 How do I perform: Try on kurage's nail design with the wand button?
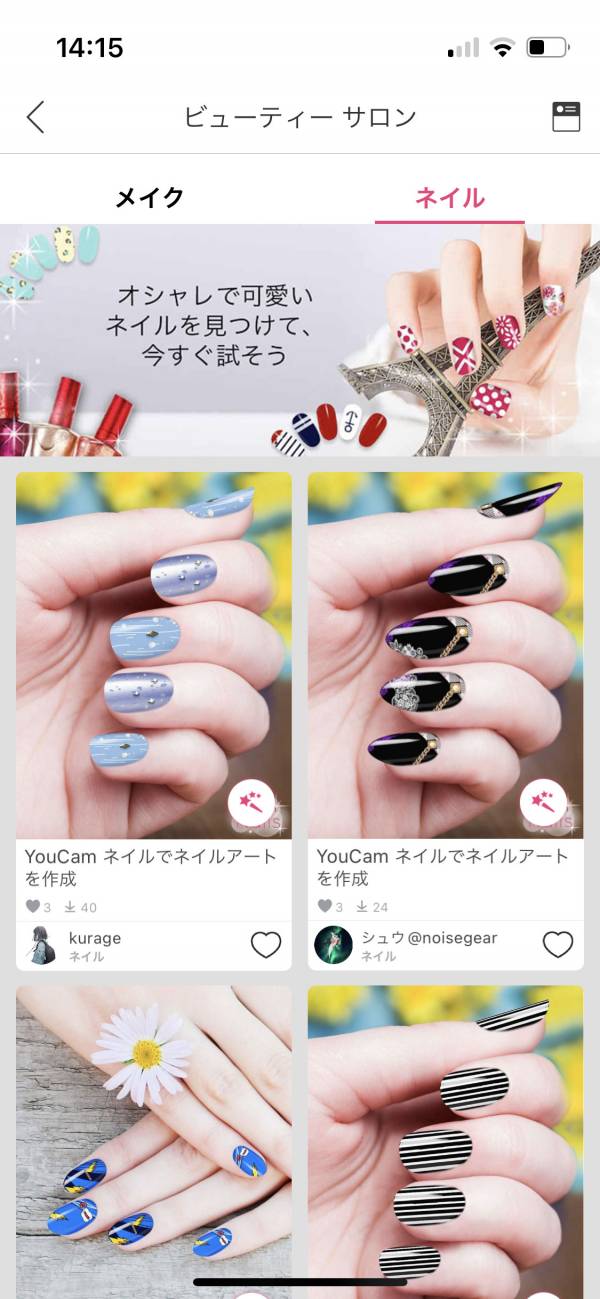[251, 803]
